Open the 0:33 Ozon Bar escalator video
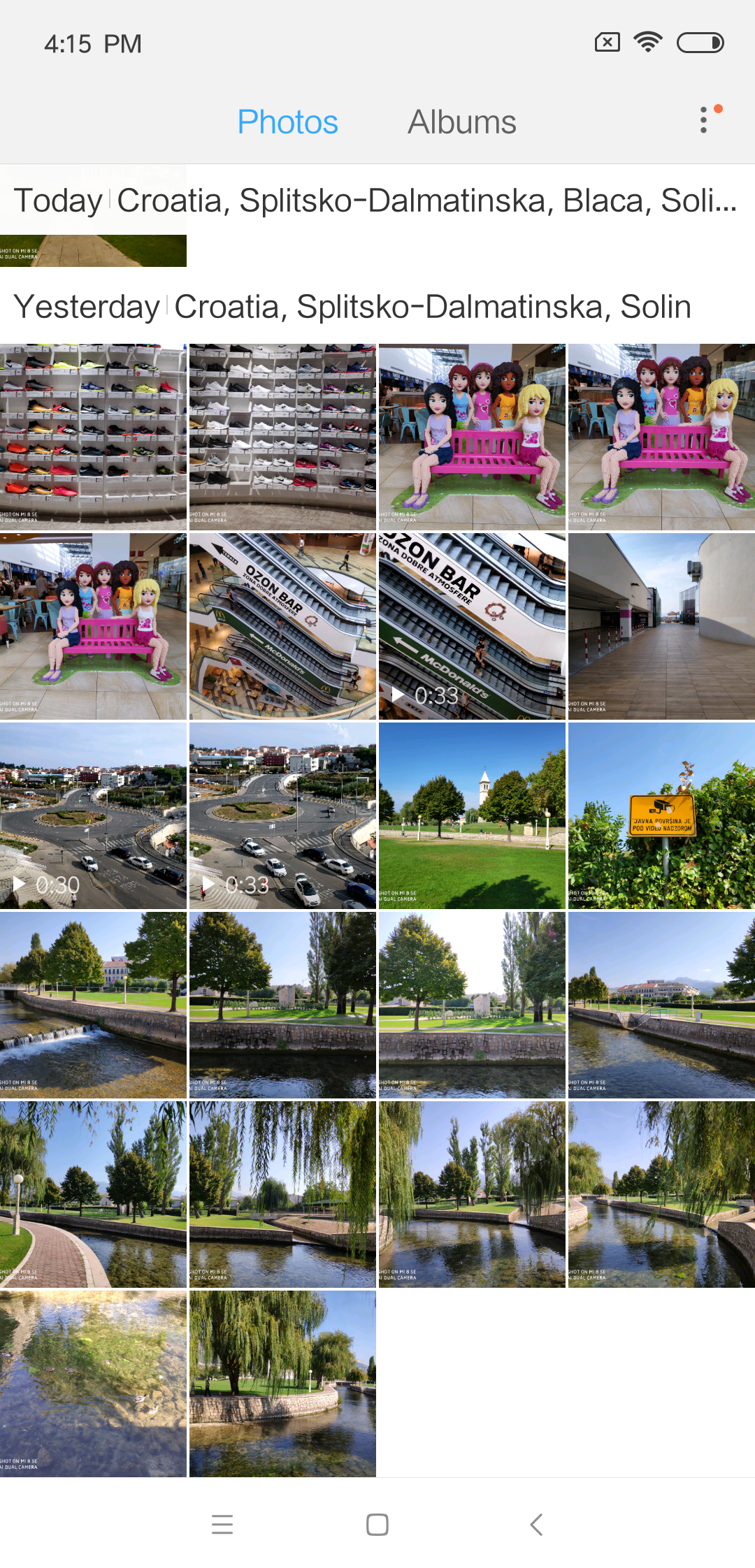This screenshot has height=1568, width=755. coord(472,626)
